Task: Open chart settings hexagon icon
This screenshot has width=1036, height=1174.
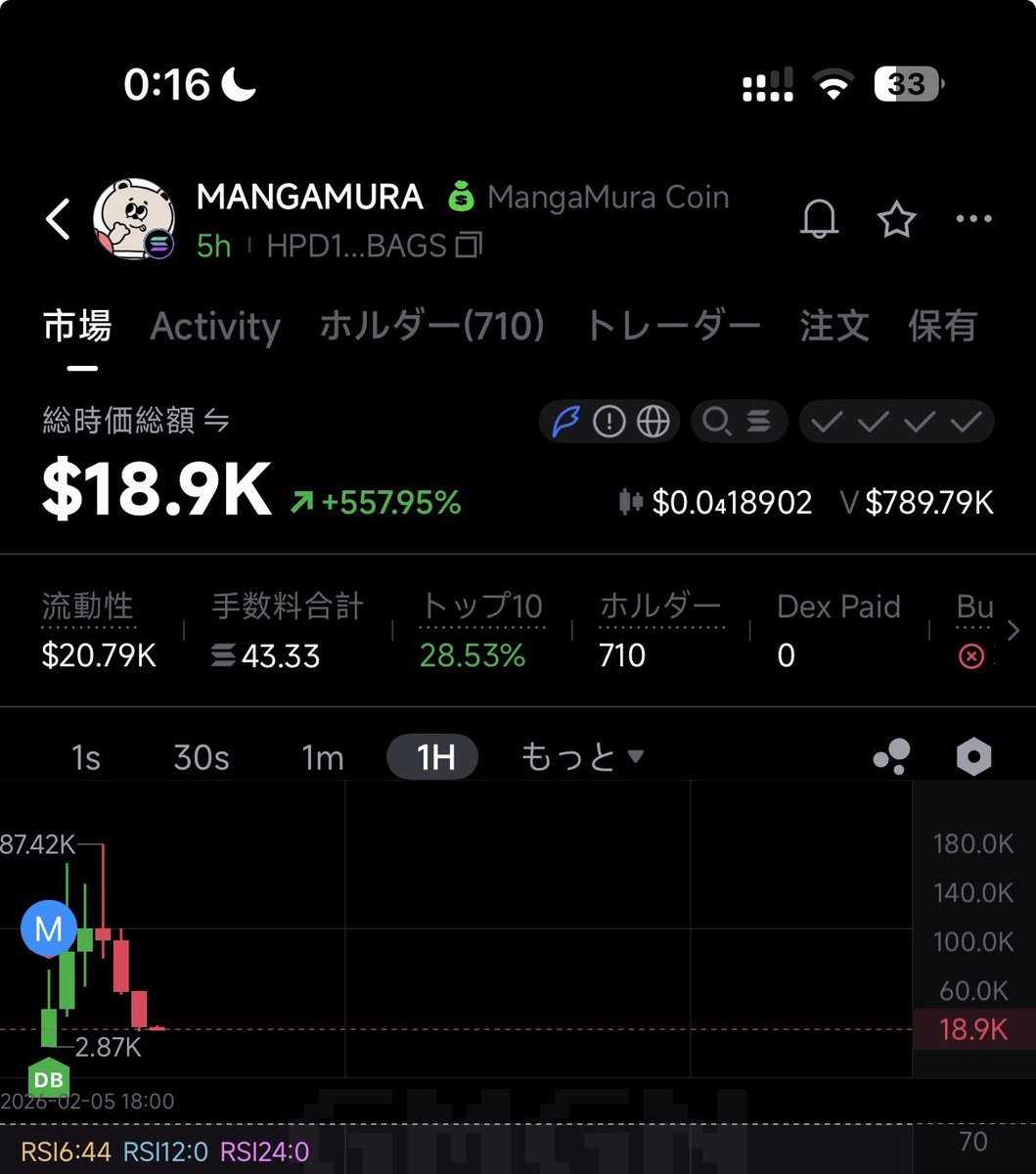Action: click(973, 757)
